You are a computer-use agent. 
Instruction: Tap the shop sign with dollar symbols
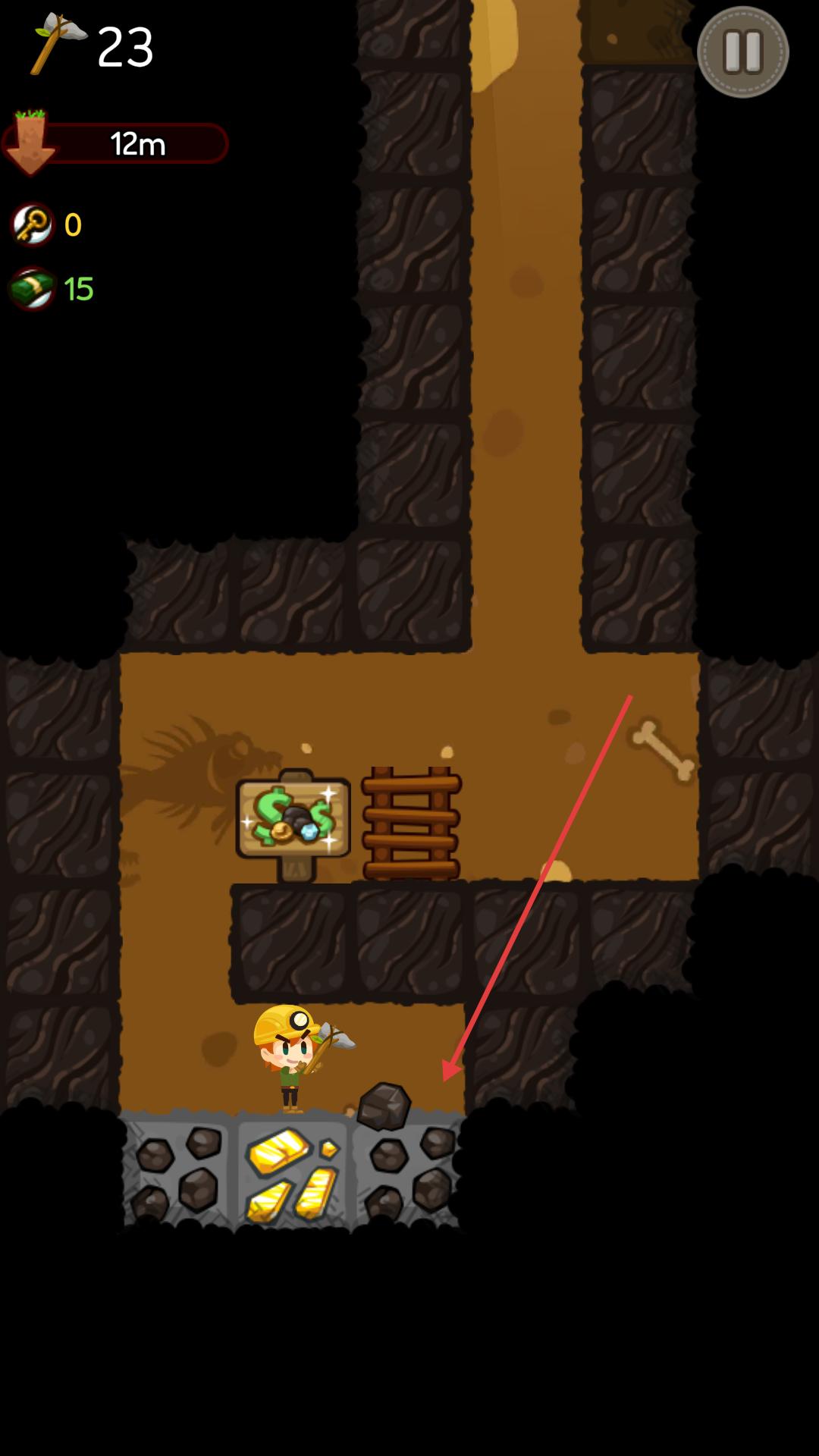293,817
